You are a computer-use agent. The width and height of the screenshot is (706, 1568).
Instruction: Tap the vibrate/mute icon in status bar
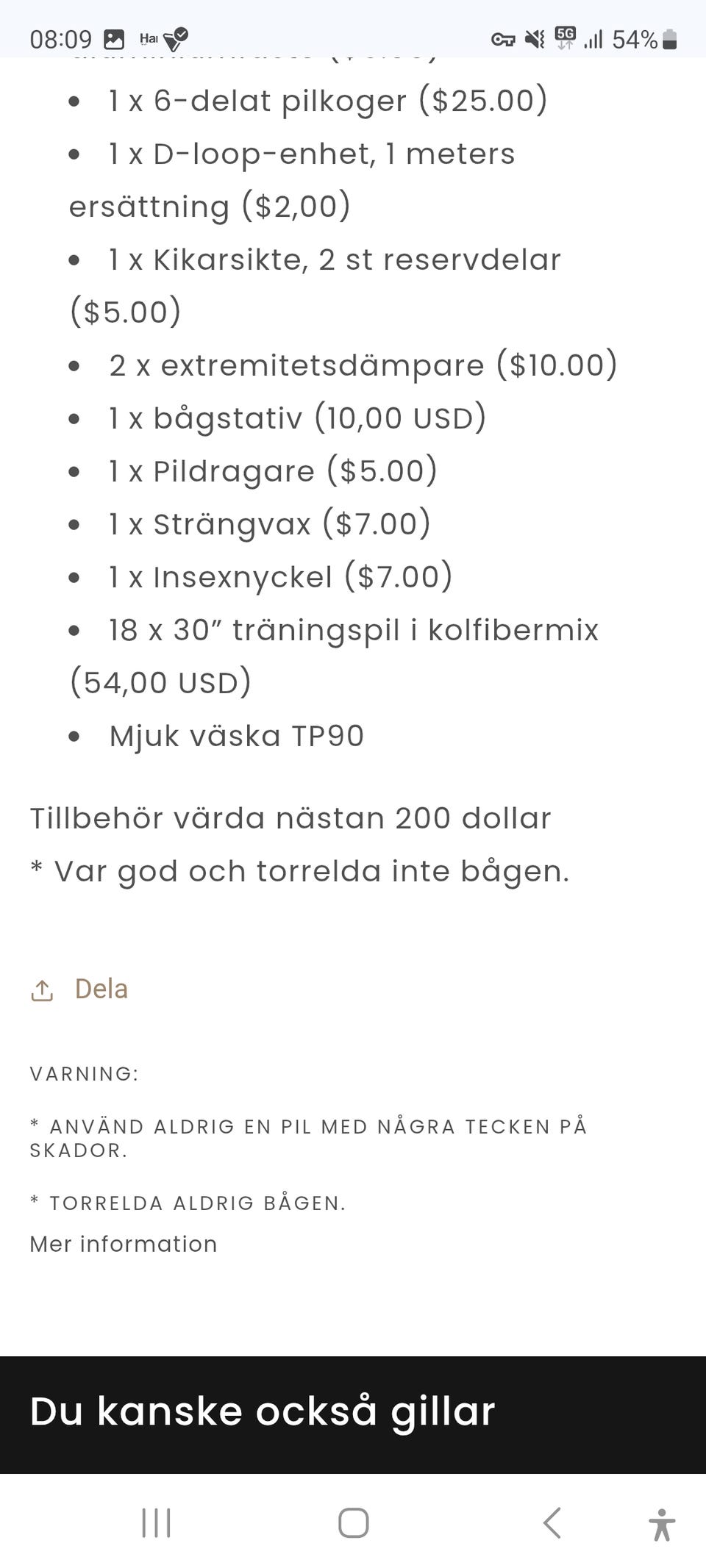(535, 39)
